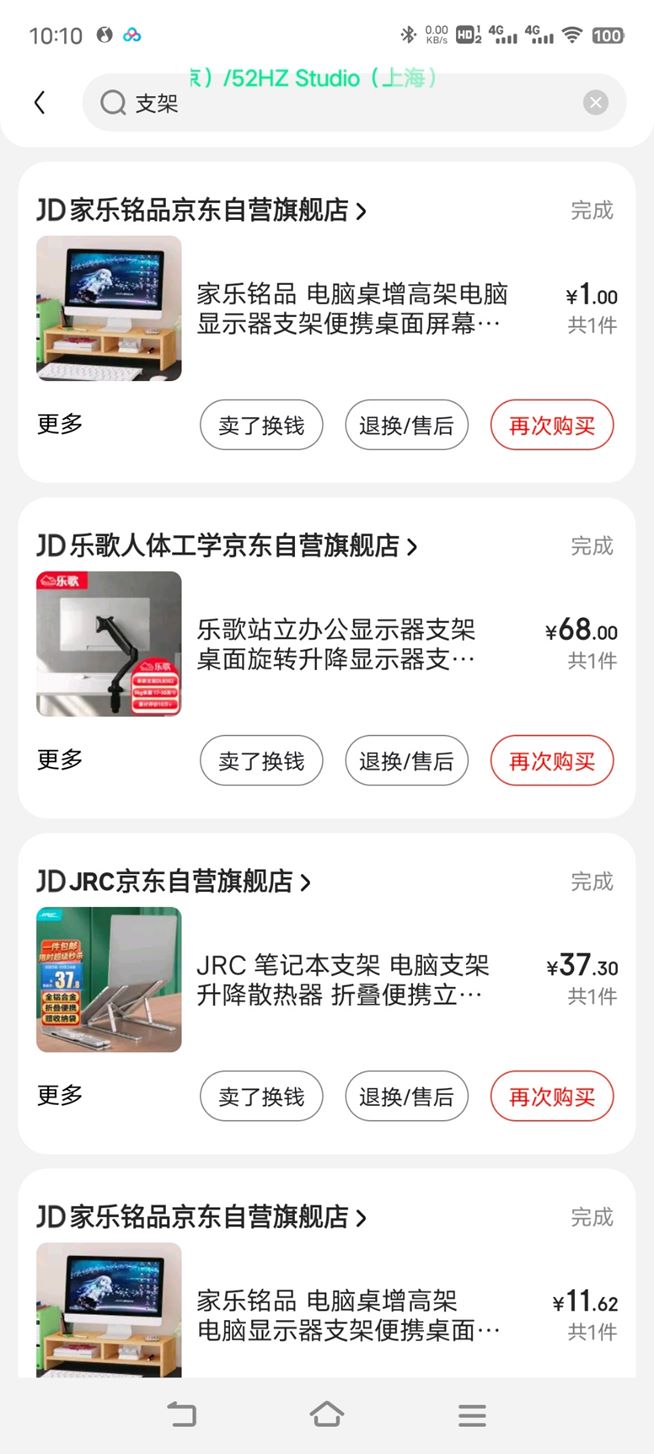Choose 卖了换钱 for the ¥1.00 order

point(261,426)
